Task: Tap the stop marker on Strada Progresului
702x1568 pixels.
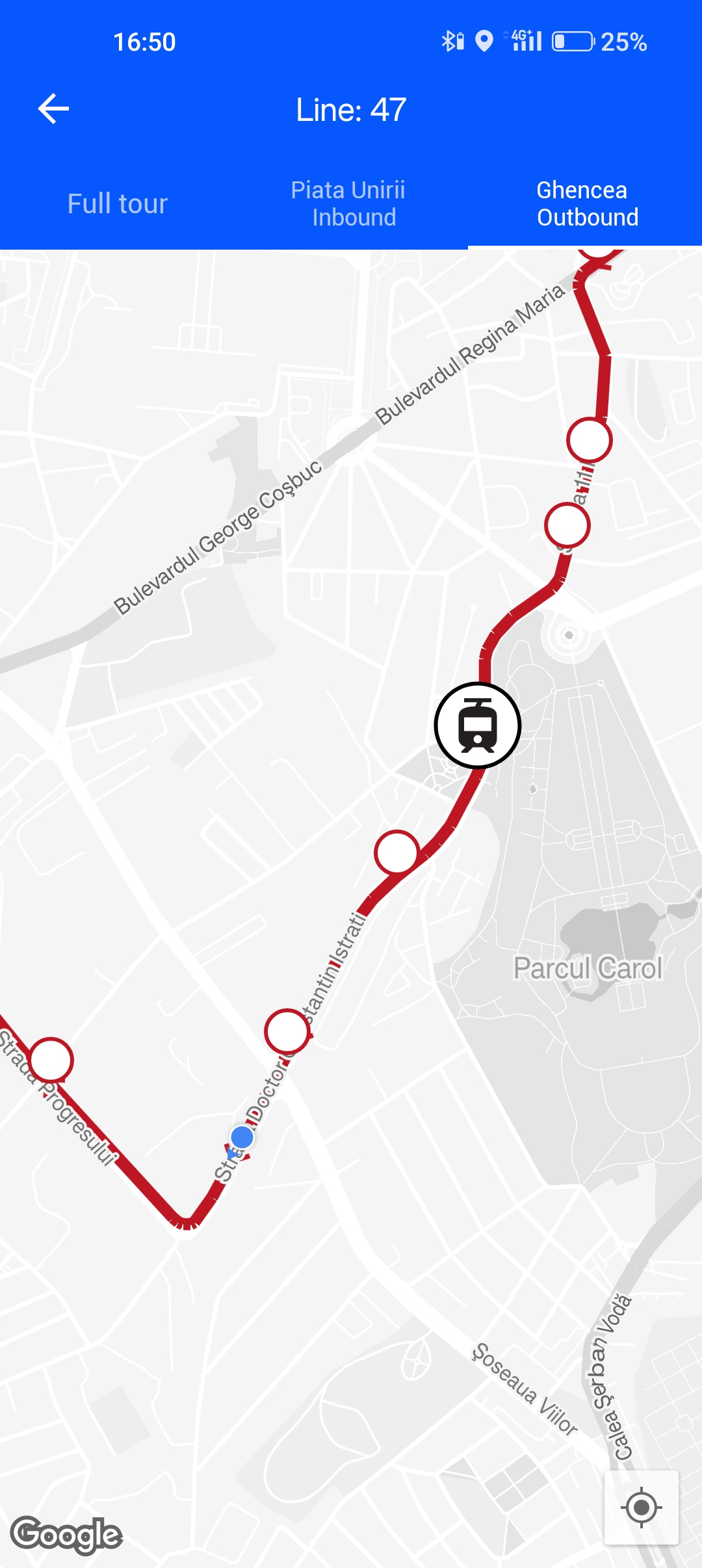Action: click(51, 1060)
